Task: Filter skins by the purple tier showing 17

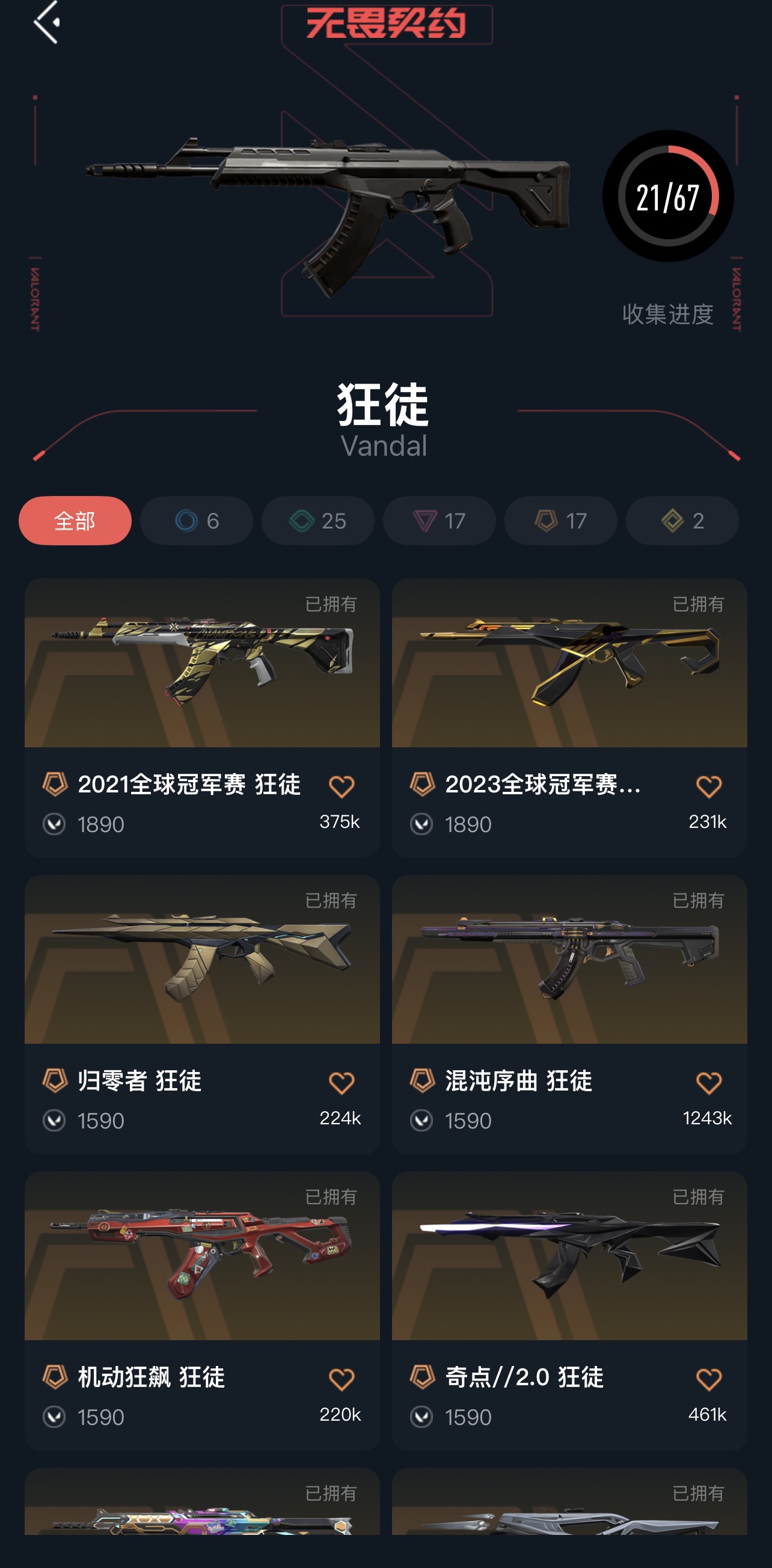Action: [x=439, y=521]
